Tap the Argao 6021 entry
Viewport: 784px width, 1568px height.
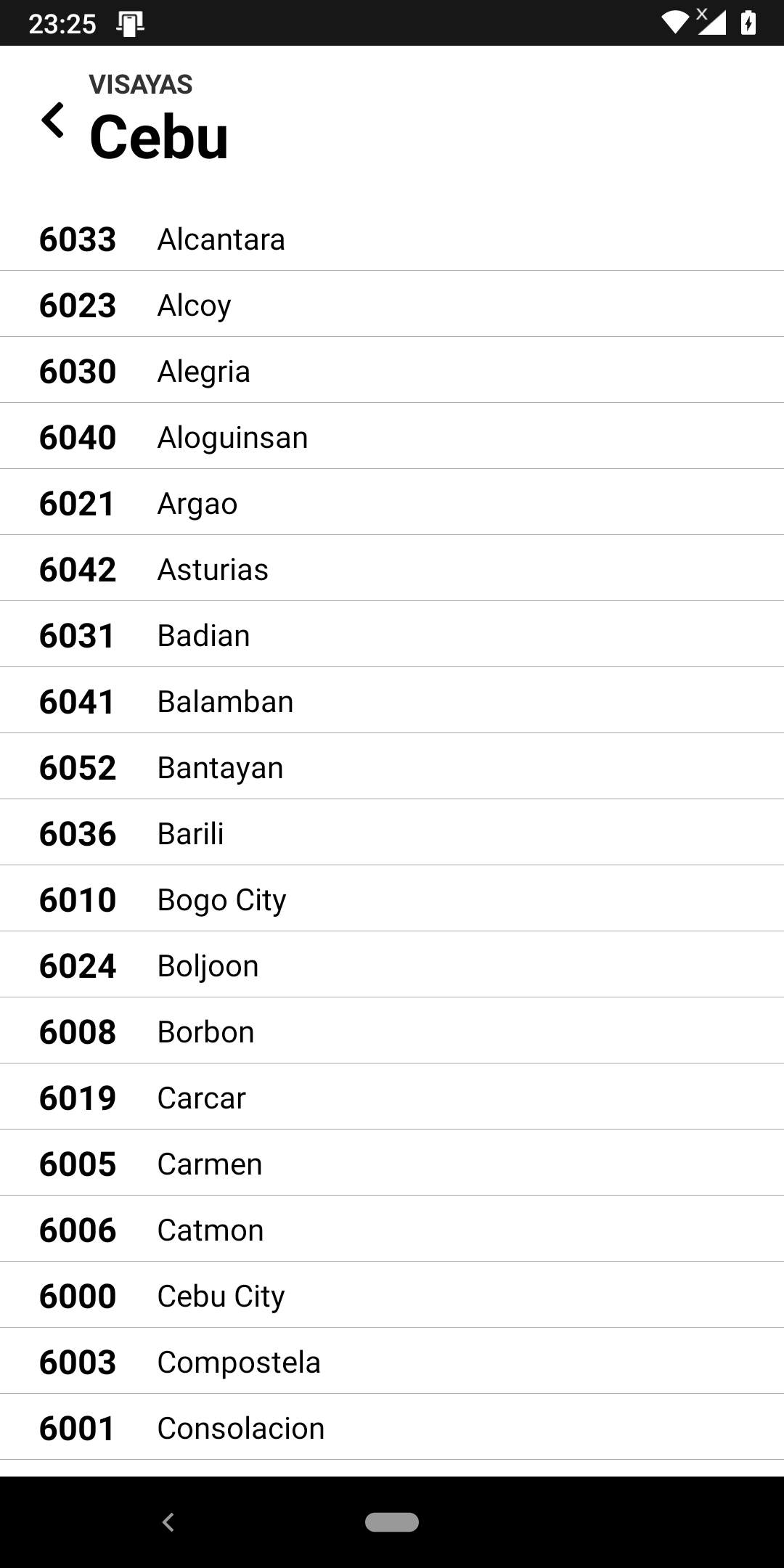coord(392,502)
